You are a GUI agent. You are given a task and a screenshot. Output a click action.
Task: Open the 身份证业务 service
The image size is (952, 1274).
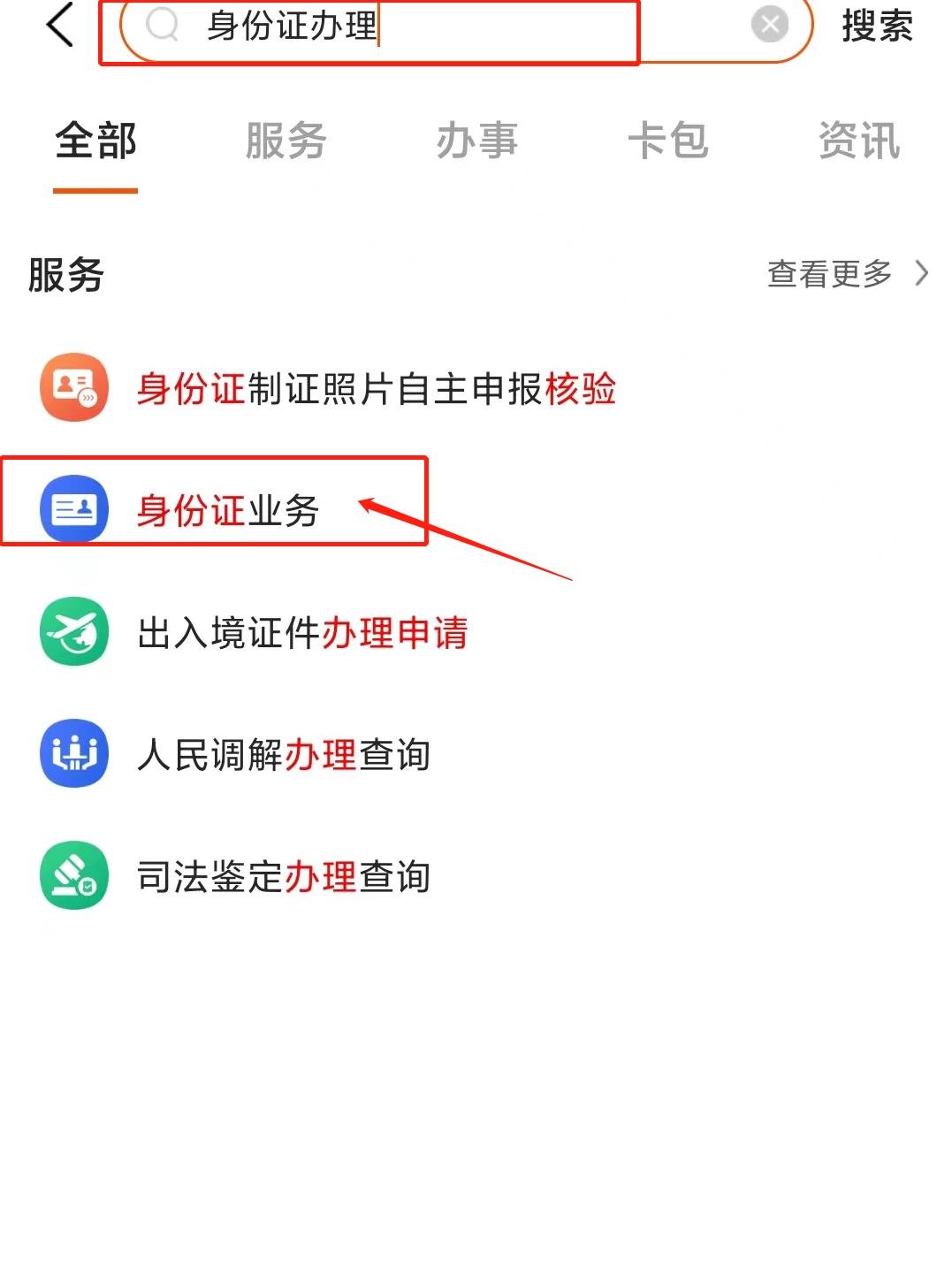[x=227, y=510]
